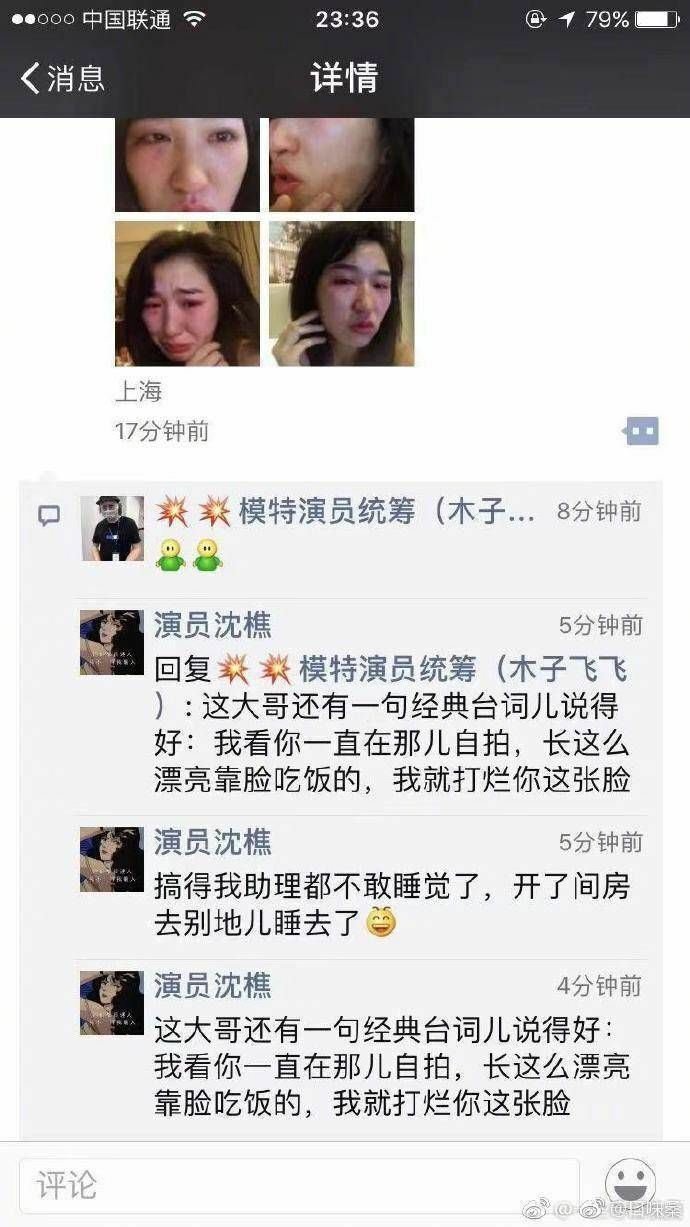Open the 模特演员统筹（木子飞飞 link in 沈樵's reply
This screenshot has width=690, height=1227.
point(462,669)
